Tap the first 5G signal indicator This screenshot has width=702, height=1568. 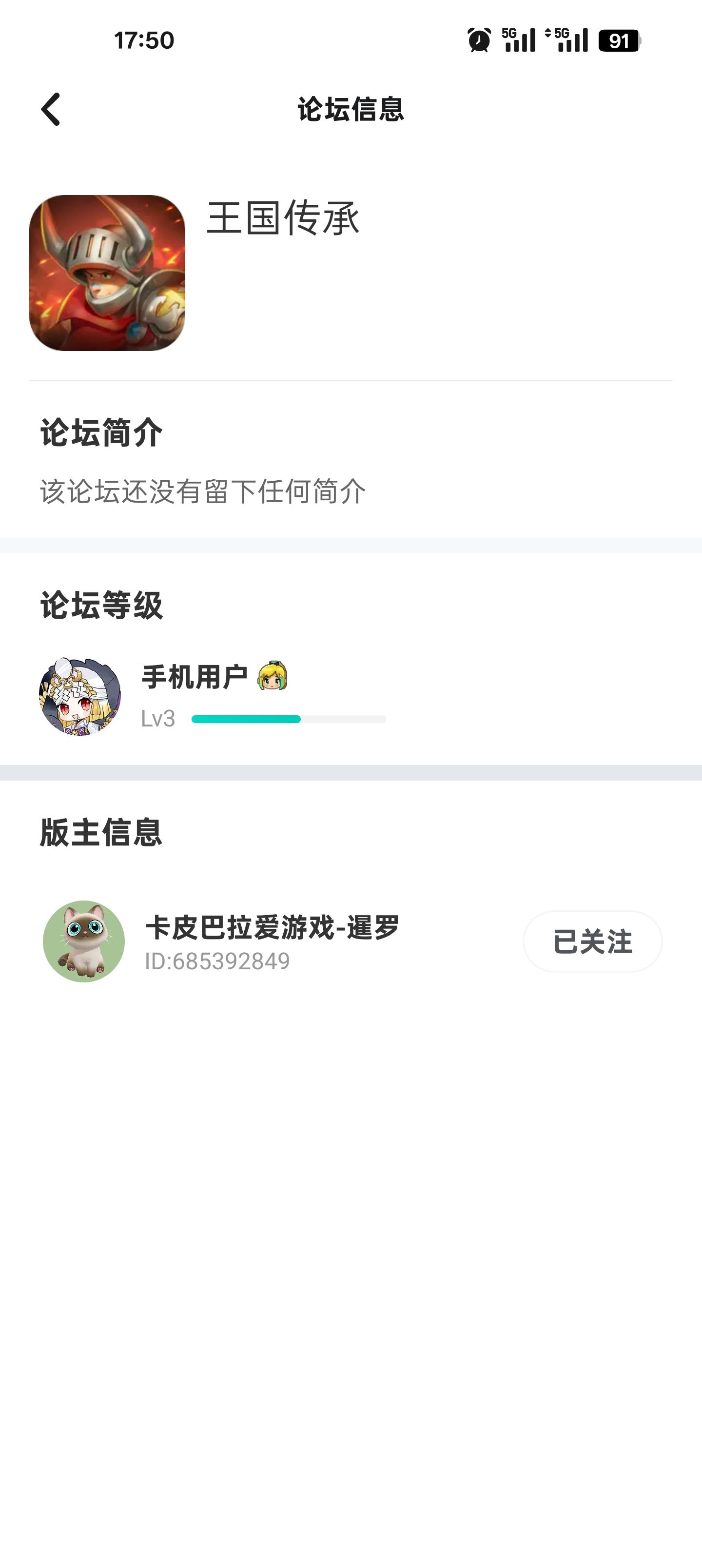click(x=518, y=41)
